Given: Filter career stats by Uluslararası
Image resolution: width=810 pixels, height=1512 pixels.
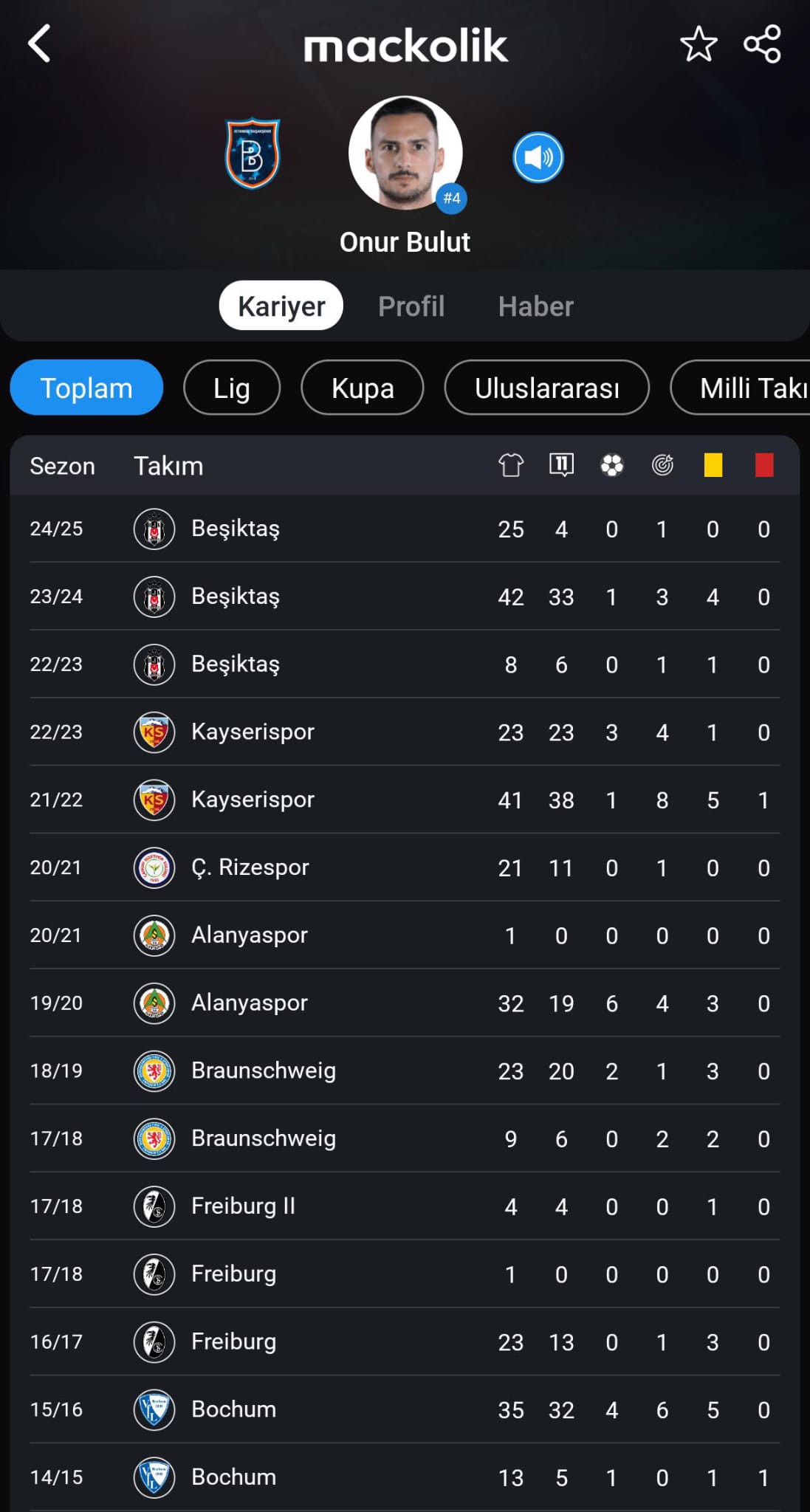Looking at the screenshot, I should tap(547, 388).
